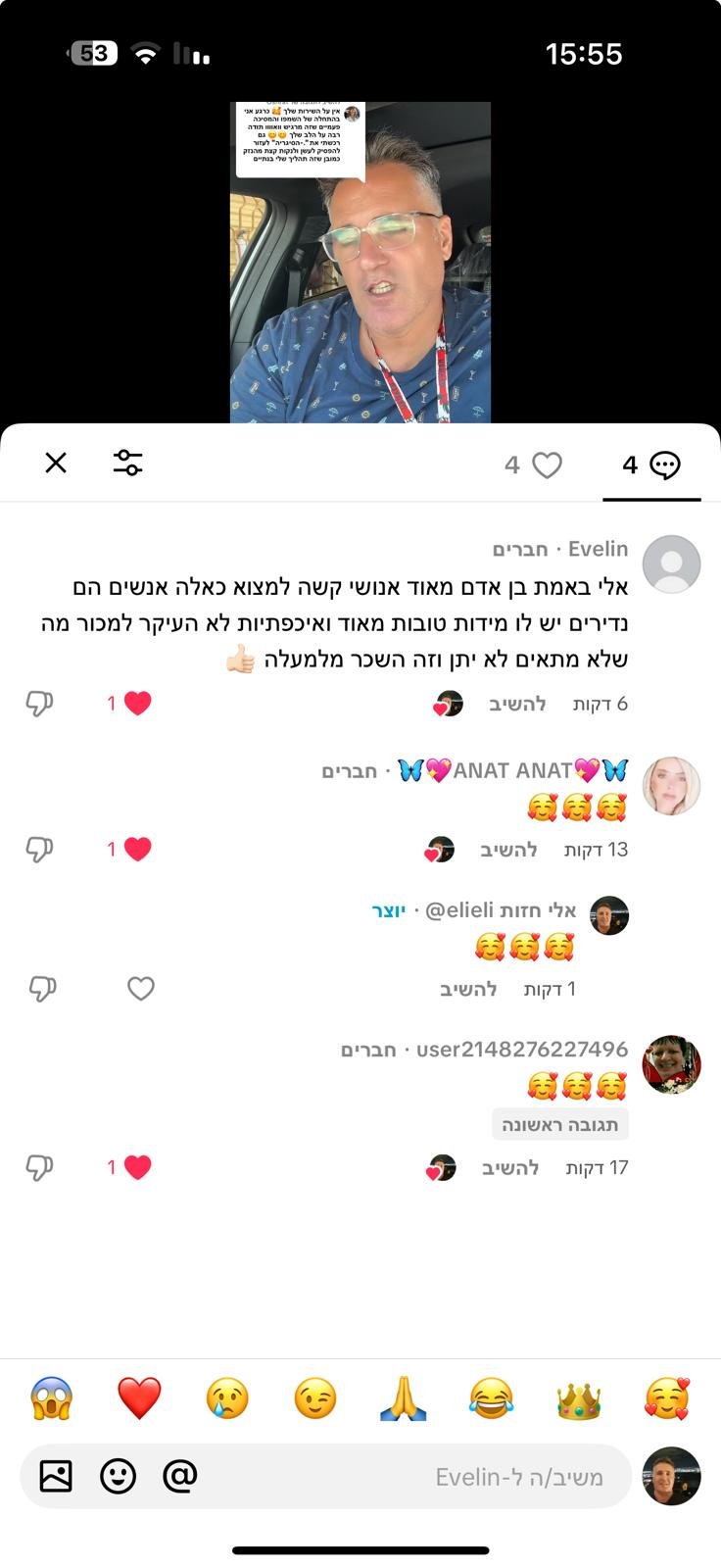Dislike Evelin's comment
721x1568 pixels.
click(x=39, y=703)
